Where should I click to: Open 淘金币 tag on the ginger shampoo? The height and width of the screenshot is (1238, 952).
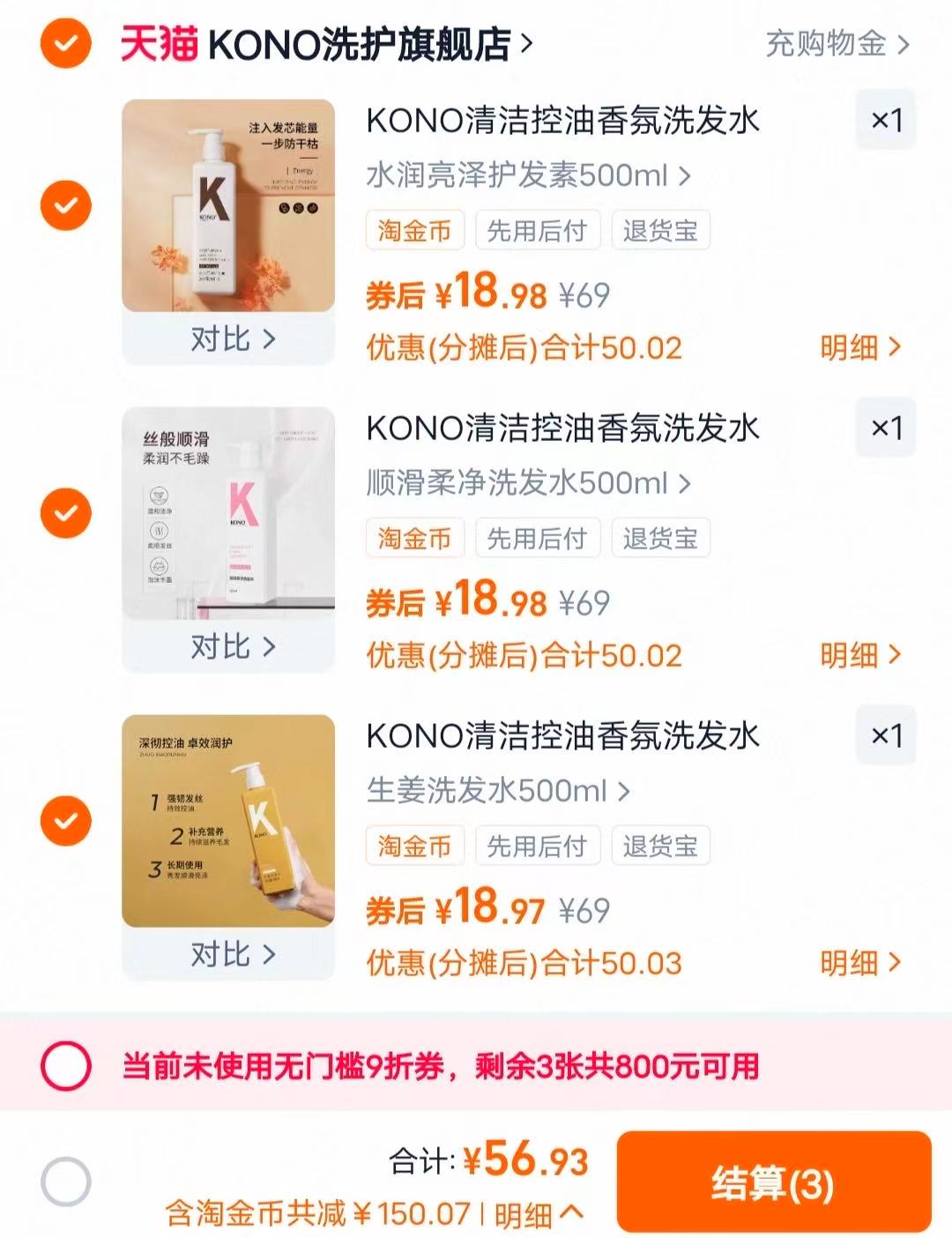coord(414,845)
